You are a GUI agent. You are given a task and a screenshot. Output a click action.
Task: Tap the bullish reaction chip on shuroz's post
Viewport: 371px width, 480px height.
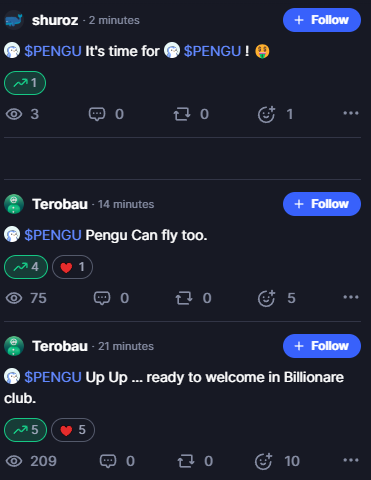point(25,83)
